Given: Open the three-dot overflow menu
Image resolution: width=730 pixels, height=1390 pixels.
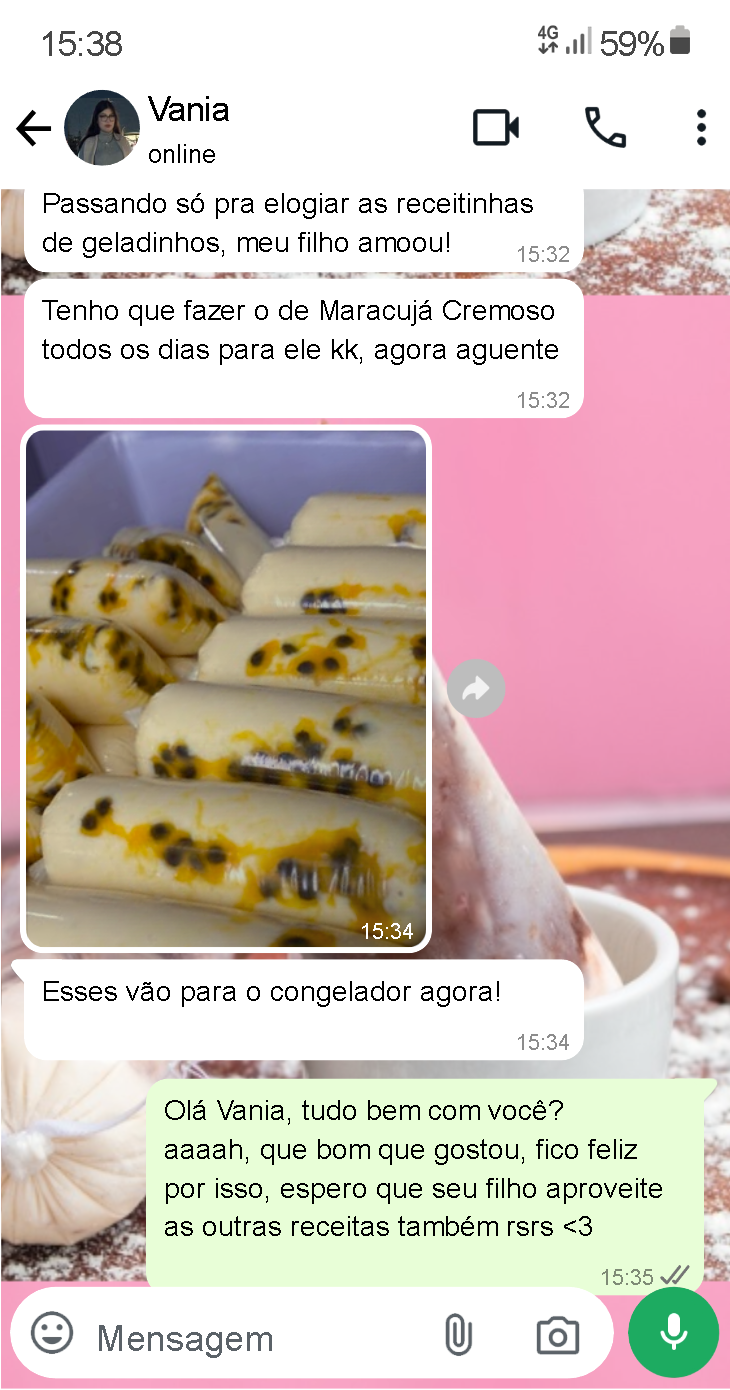Looking at the screenshot, I should (x=701, y=128).
